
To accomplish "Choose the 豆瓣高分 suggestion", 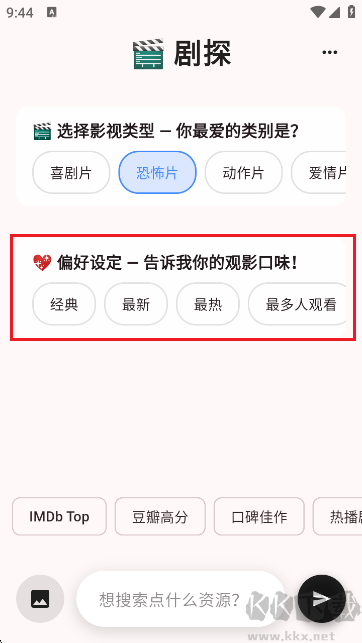I will click(160, 516).
